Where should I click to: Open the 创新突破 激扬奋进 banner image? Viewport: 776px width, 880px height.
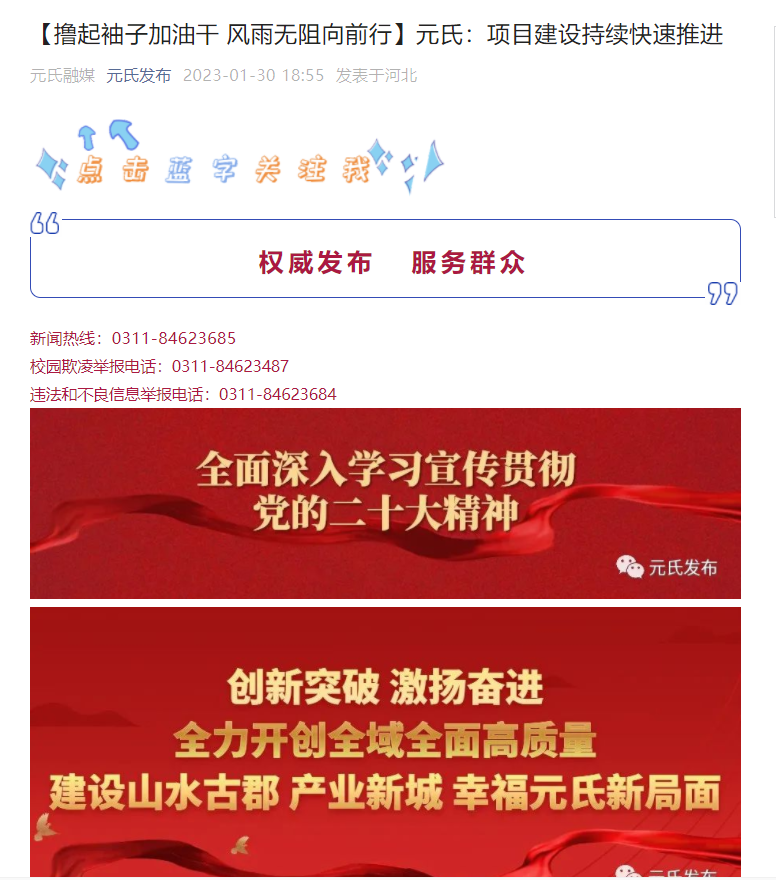[x=385, y=742]
